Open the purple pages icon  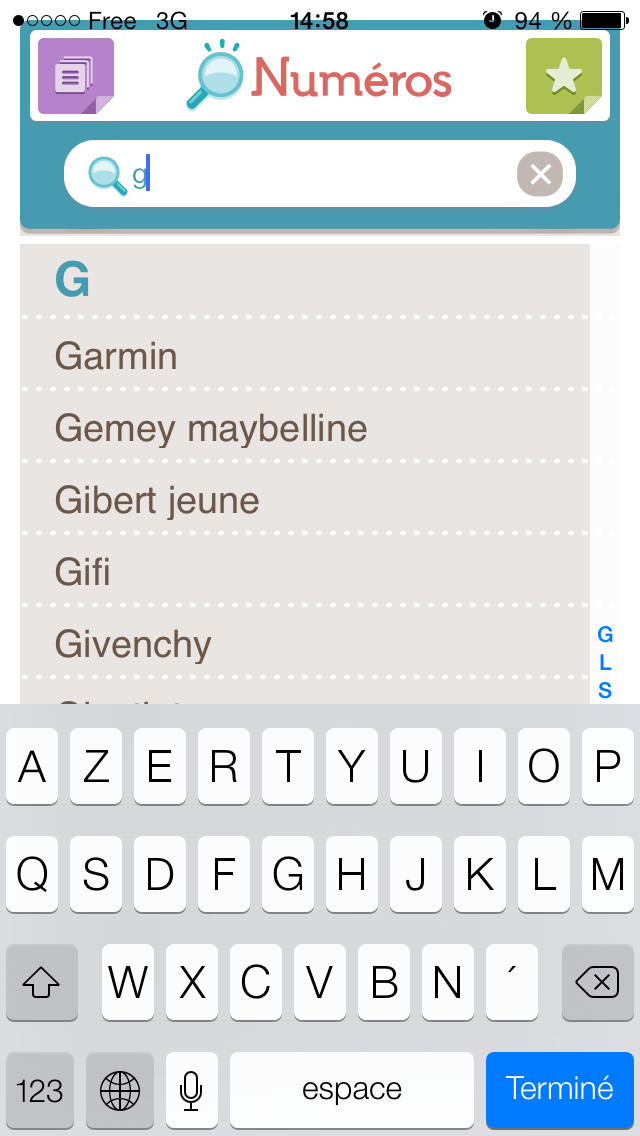pyautogui.click(x=75, y=76)
